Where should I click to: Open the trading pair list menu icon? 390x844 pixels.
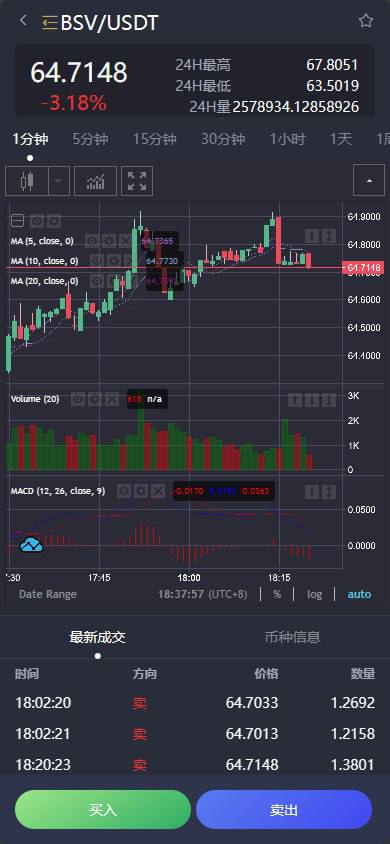(49, 23)
